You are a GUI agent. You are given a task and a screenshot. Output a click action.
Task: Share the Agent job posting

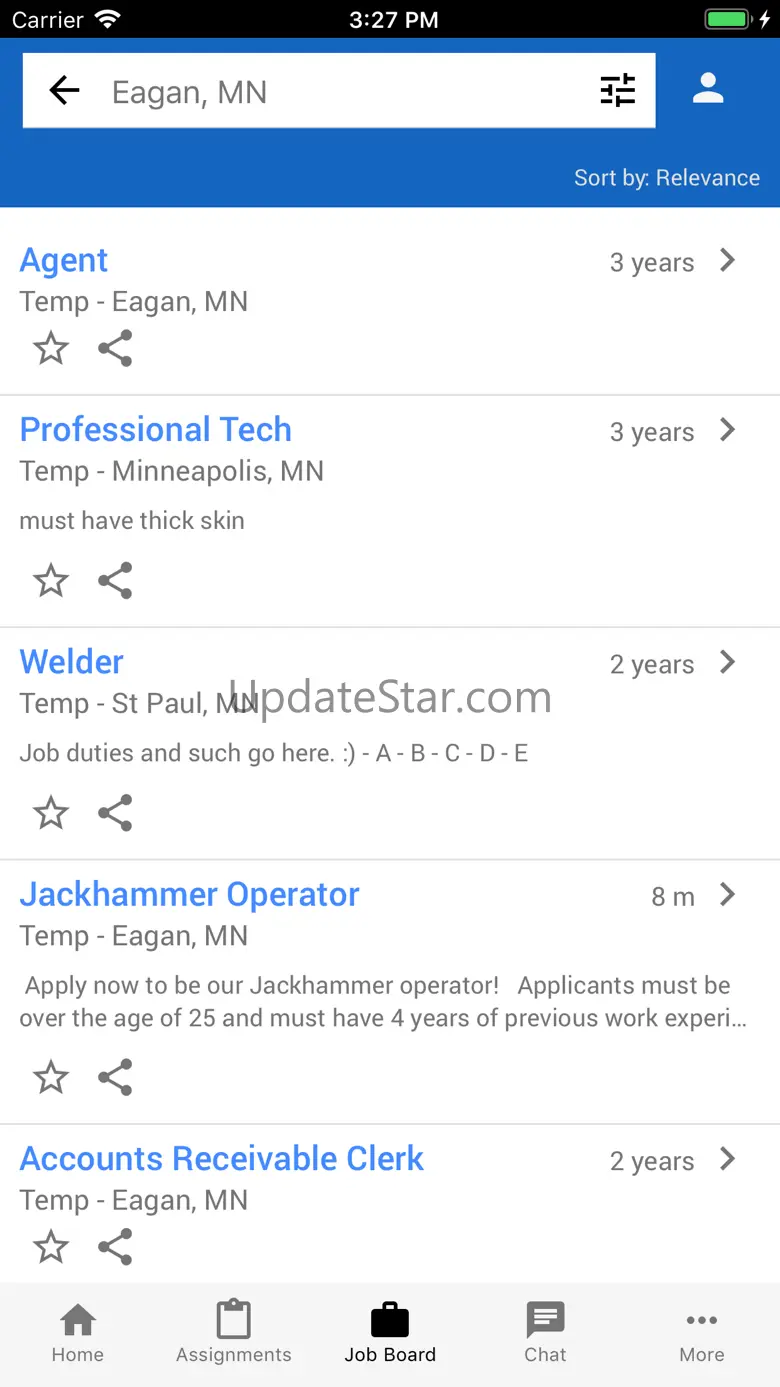coord(115,349)
